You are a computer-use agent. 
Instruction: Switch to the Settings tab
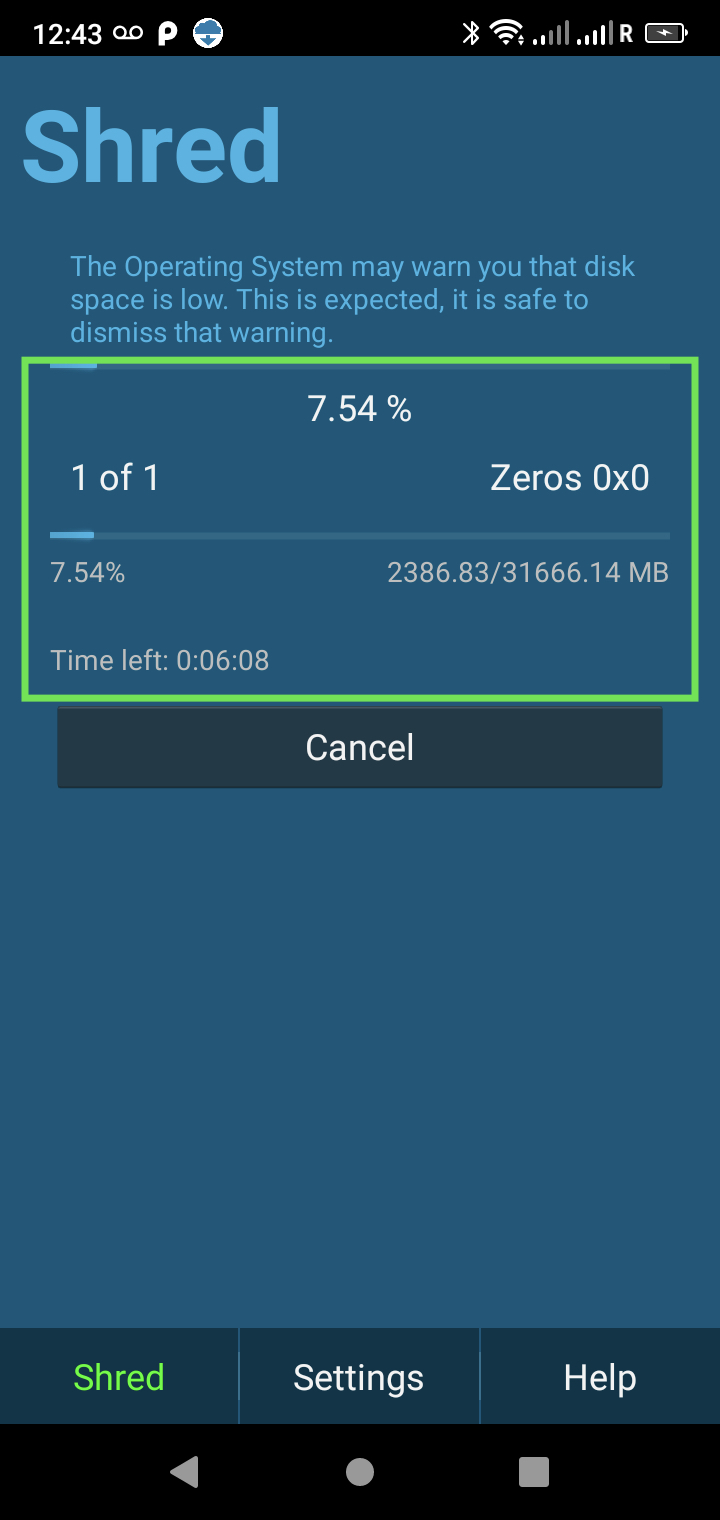pyautogui.click(x=358, y=1377)
